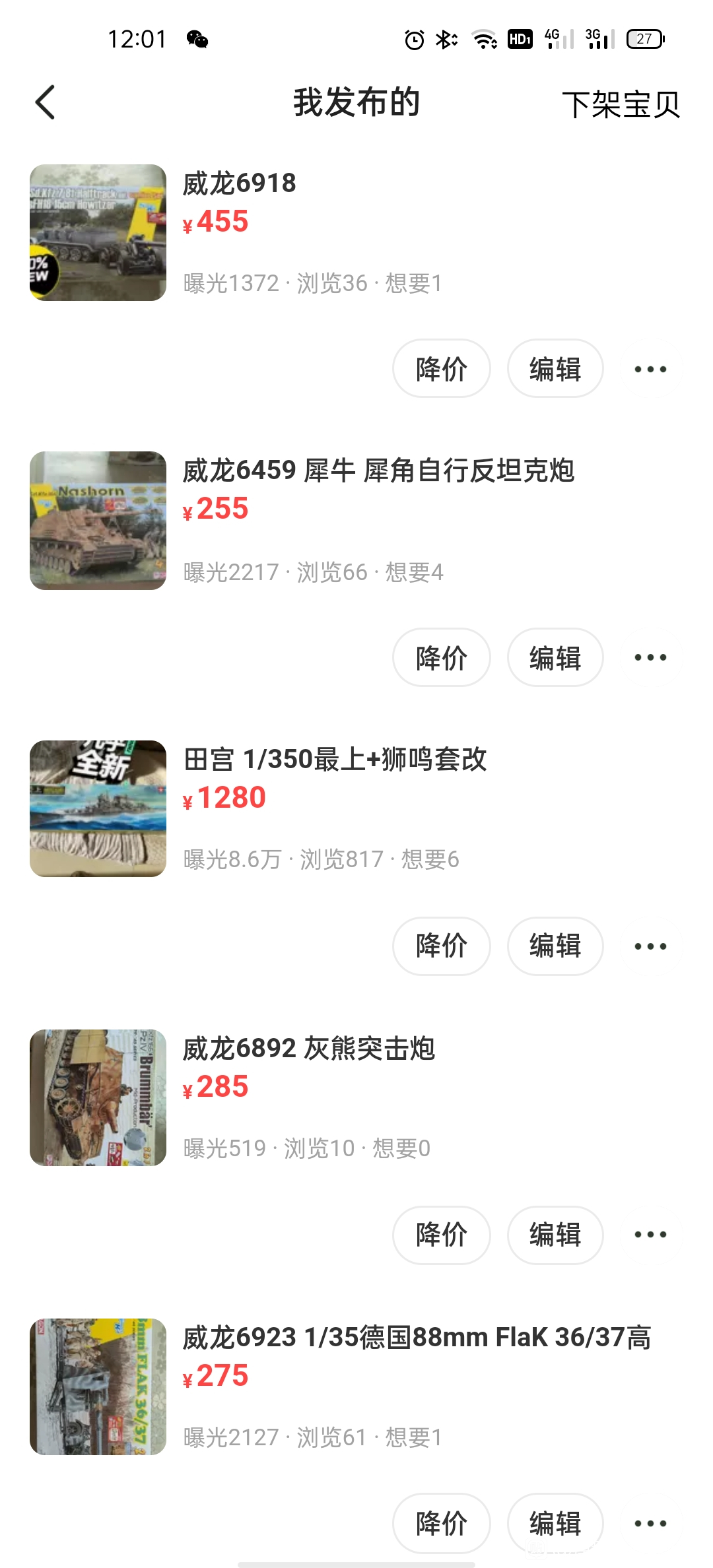Edit the 威龙6892 灰熊突击炮 listing

pyautogui.click(x=555, y=1235)
